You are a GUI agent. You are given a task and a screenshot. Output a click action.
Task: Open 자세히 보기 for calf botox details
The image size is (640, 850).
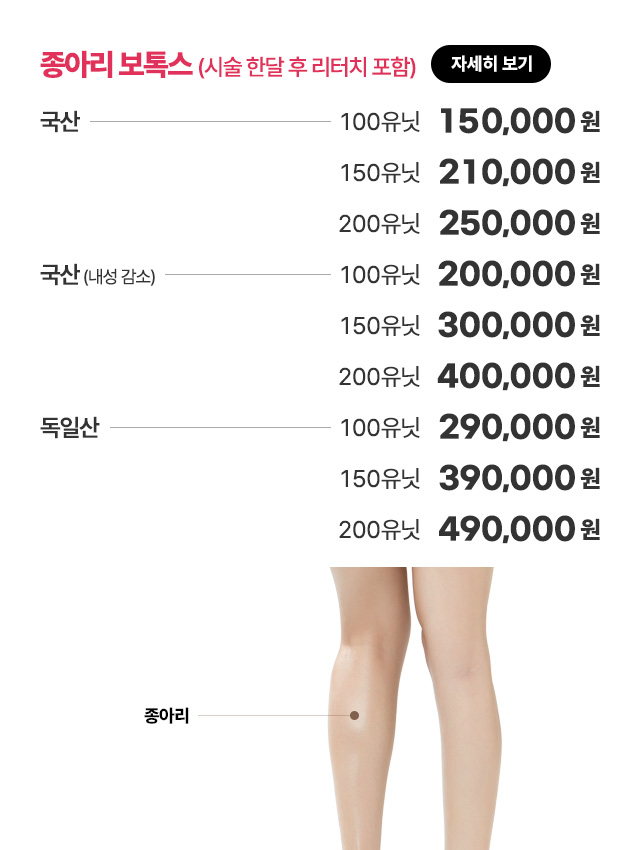[491, 65]
